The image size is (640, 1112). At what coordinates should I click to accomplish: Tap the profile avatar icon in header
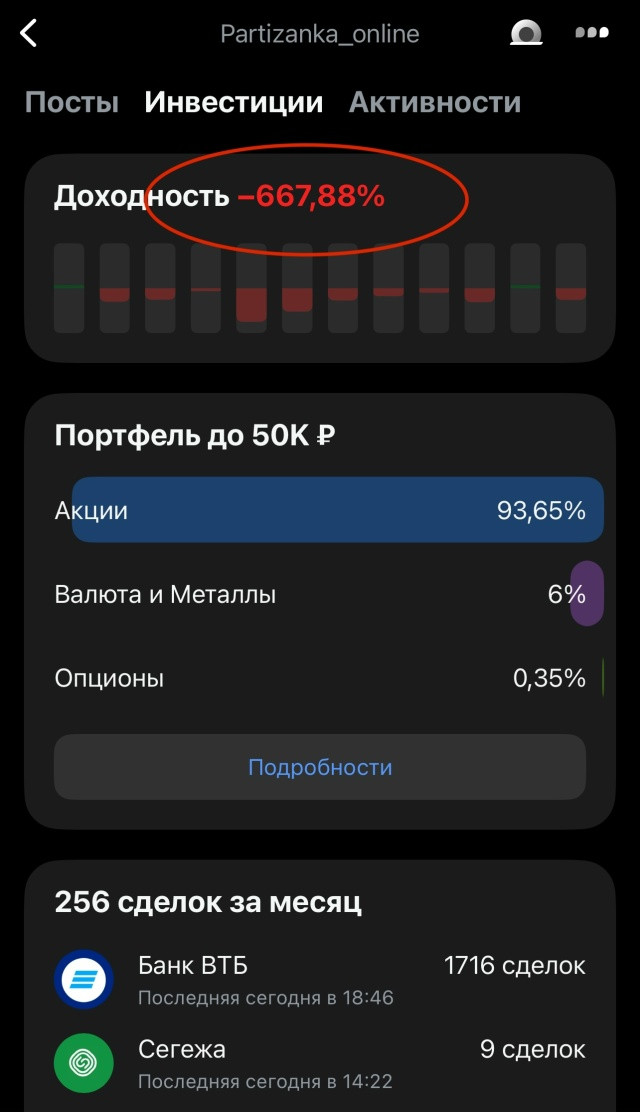point(526,34)
